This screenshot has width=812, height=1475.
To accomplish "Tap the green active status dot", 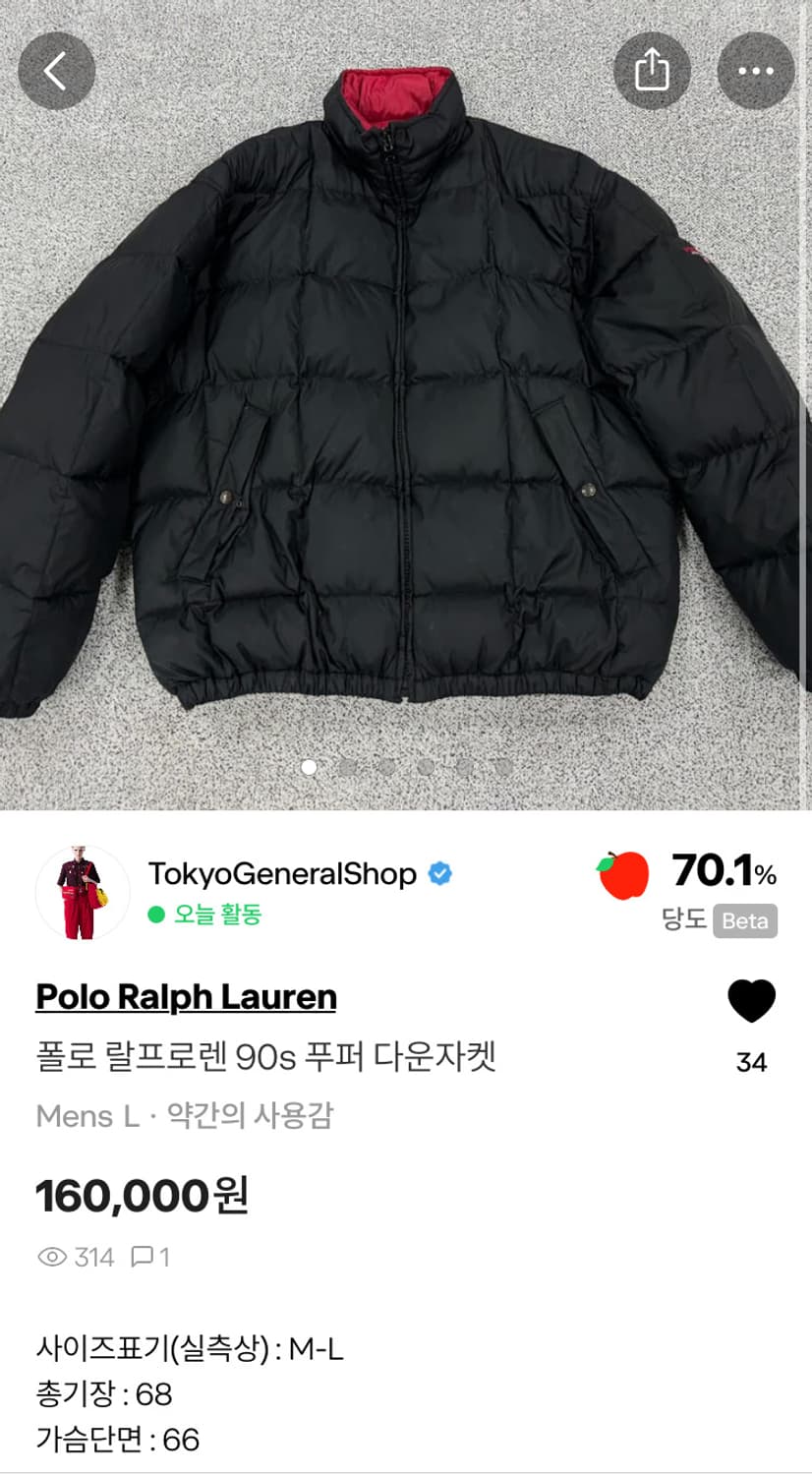I will [155, 915].
